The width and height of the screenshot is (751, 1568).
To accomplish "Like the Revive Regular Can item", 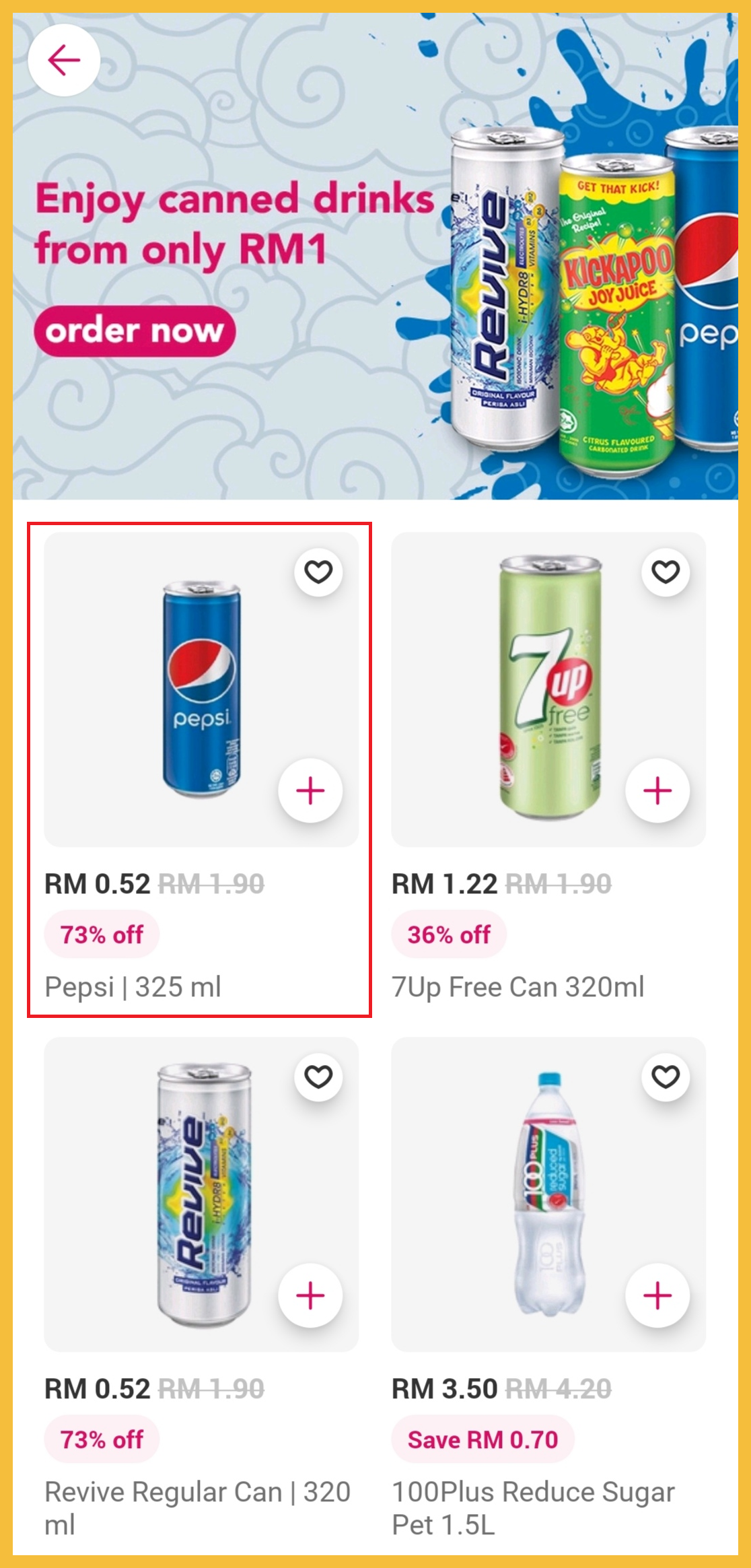I will point(318,1077).
